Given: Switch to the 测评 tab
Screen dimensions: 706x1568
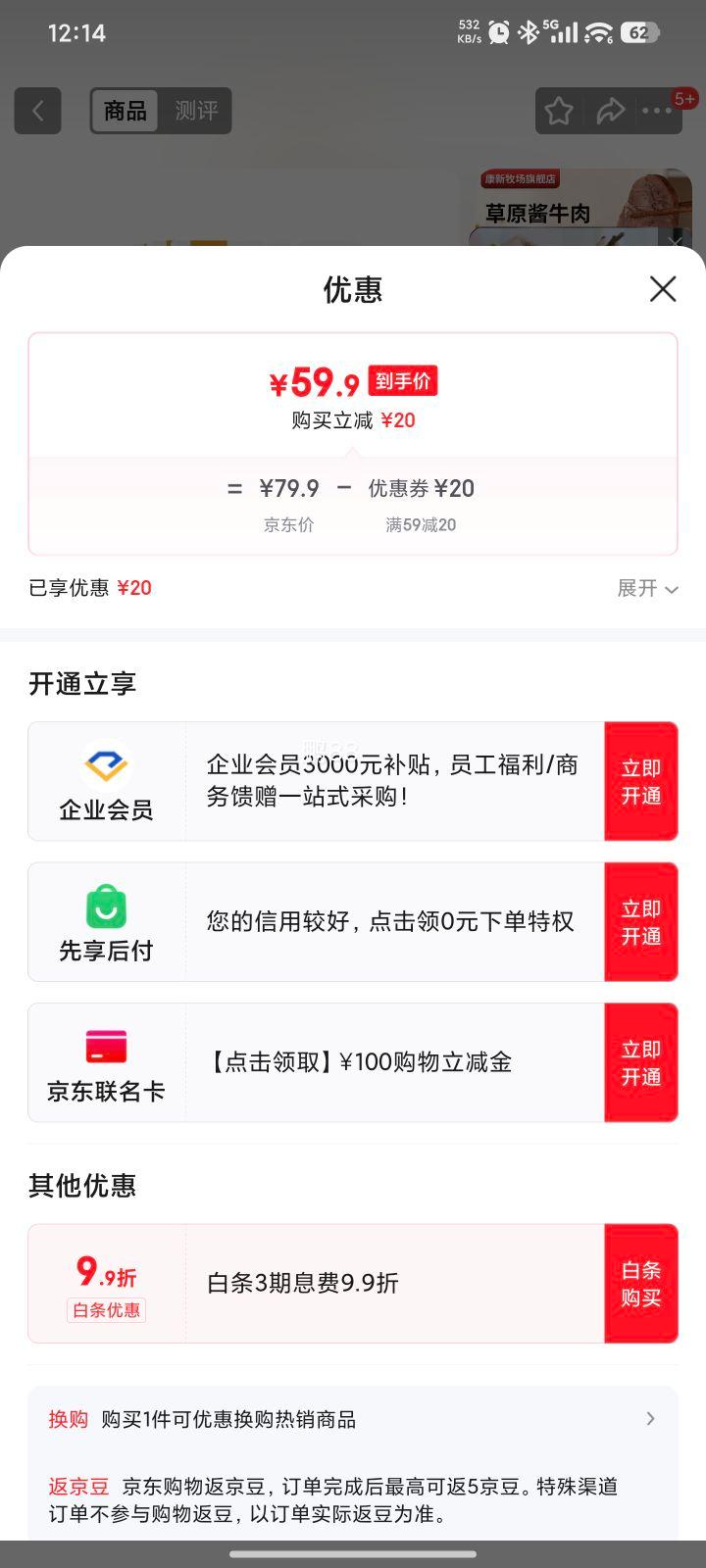Looking at the screenshot, I should coord(196,111).
